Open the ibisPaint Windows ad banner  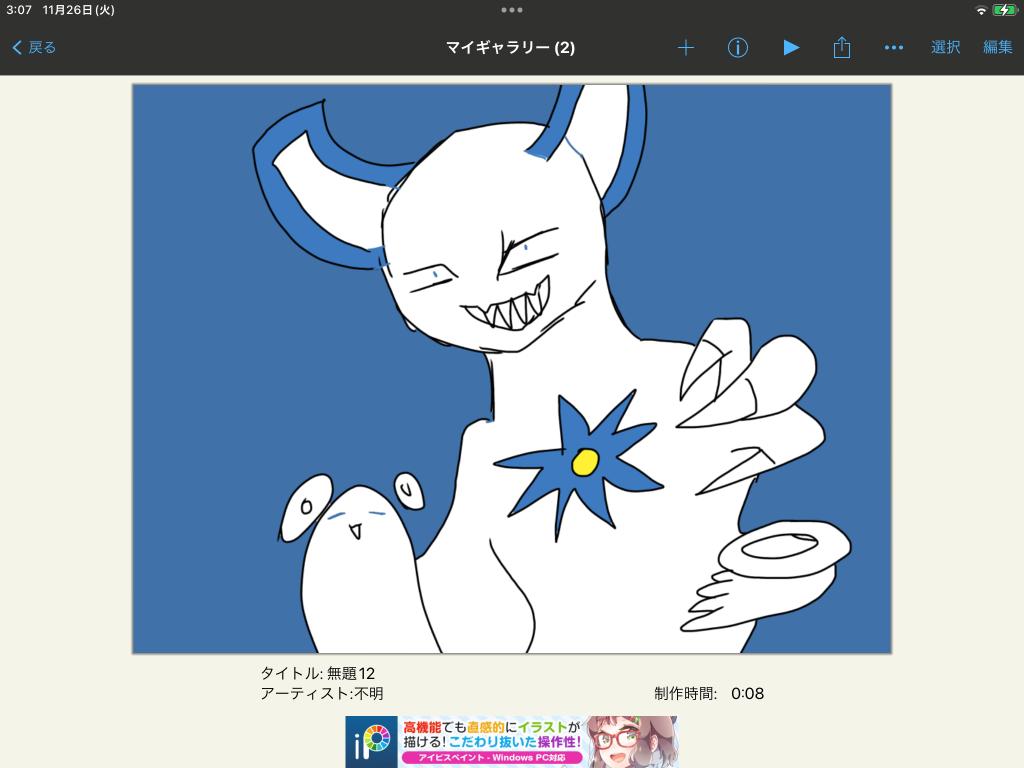511,741
